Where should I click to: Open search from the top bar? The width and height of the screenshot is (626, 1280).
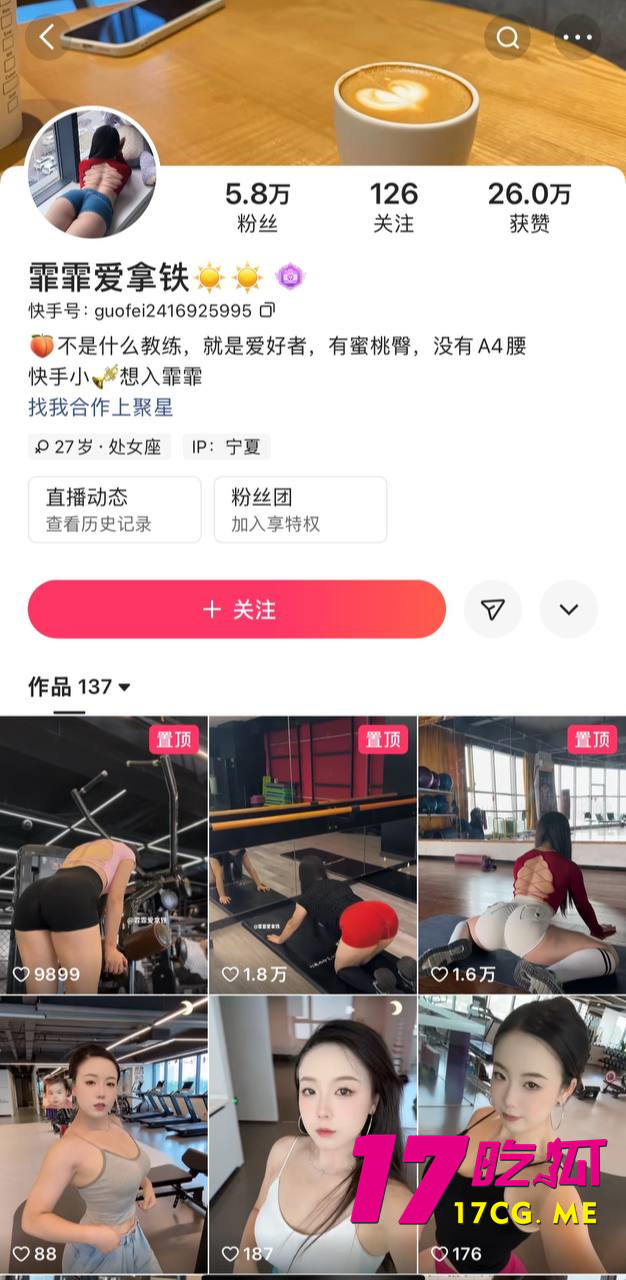tap(507, 38)
